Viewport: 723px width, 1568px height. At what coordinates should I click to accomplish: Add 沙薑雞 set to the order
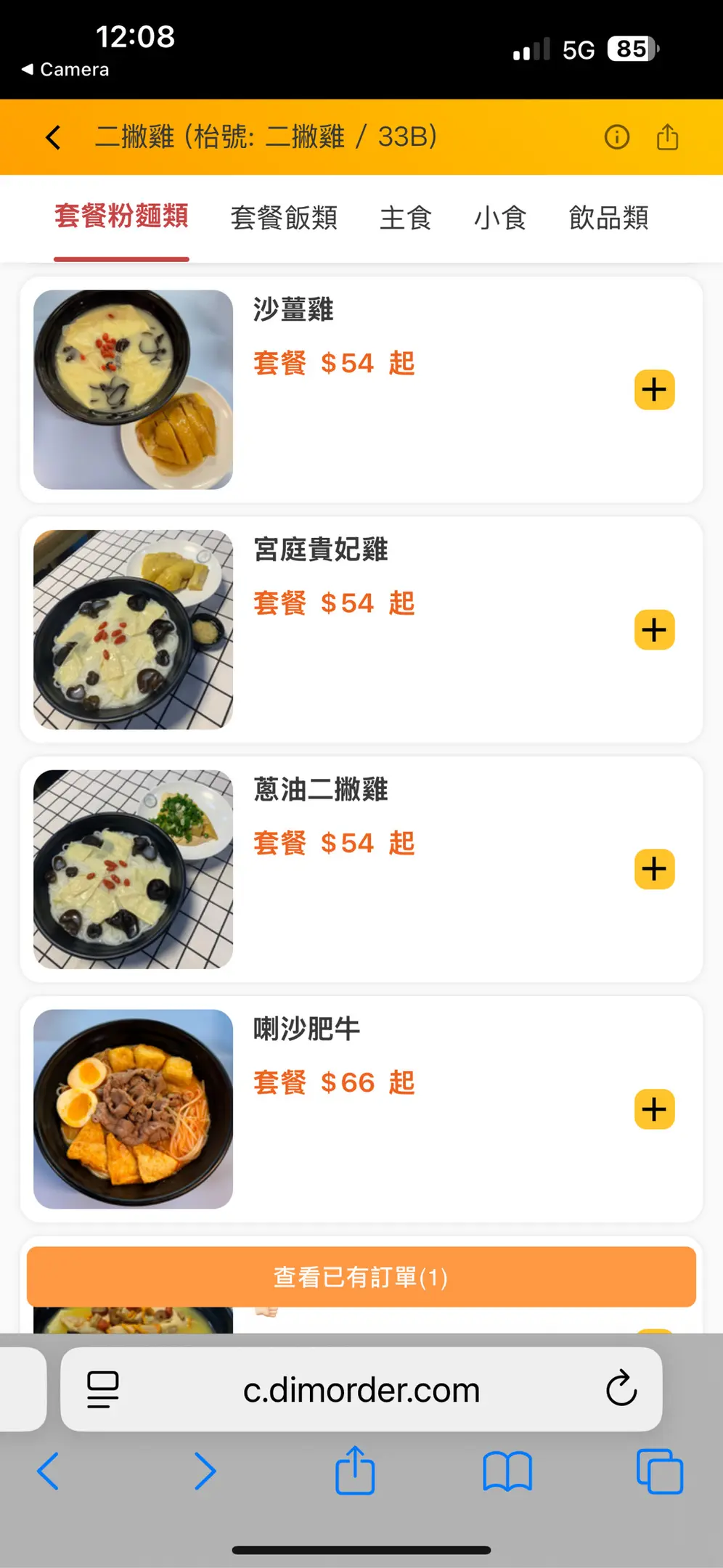coord(654,390)
